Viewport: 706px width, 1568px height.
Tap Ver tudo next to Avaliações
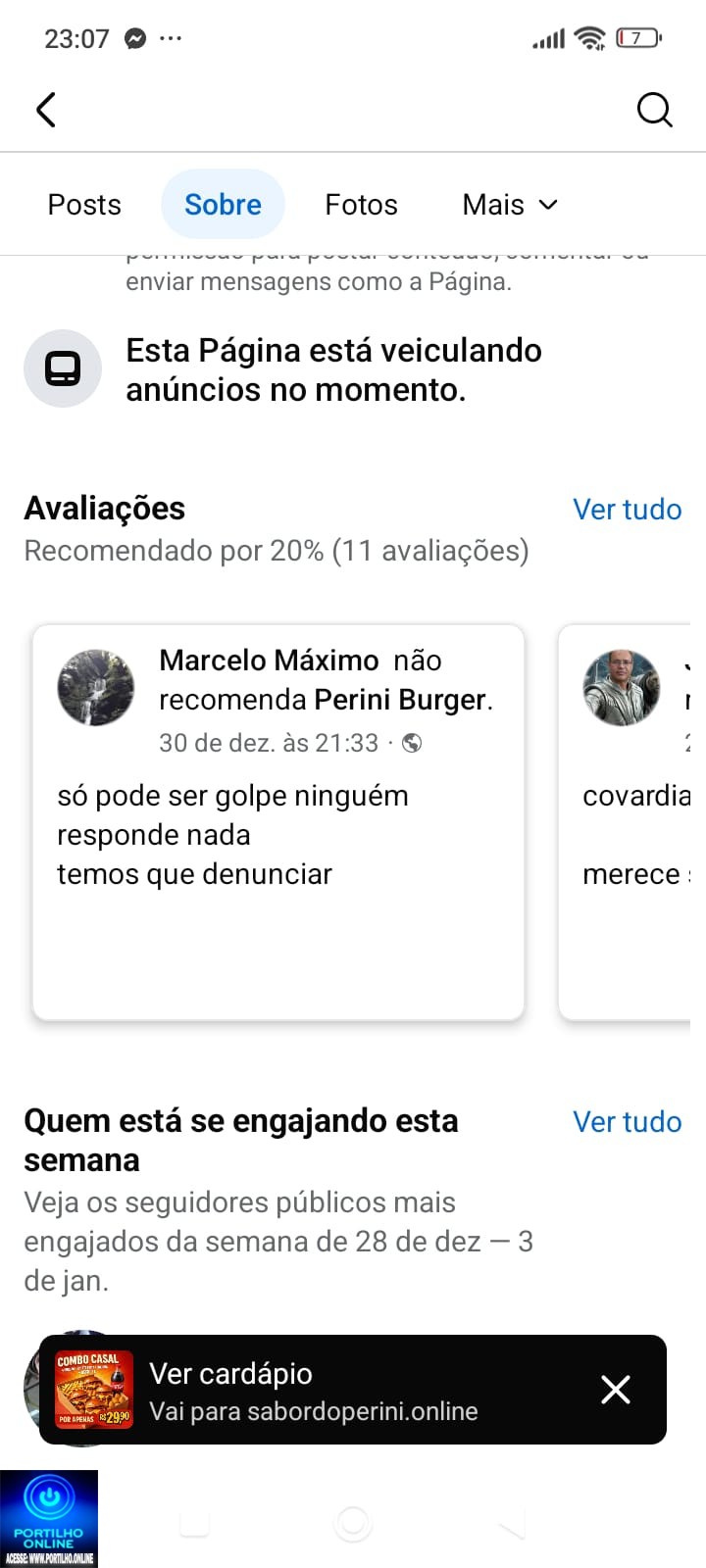[x=627, y=510]
